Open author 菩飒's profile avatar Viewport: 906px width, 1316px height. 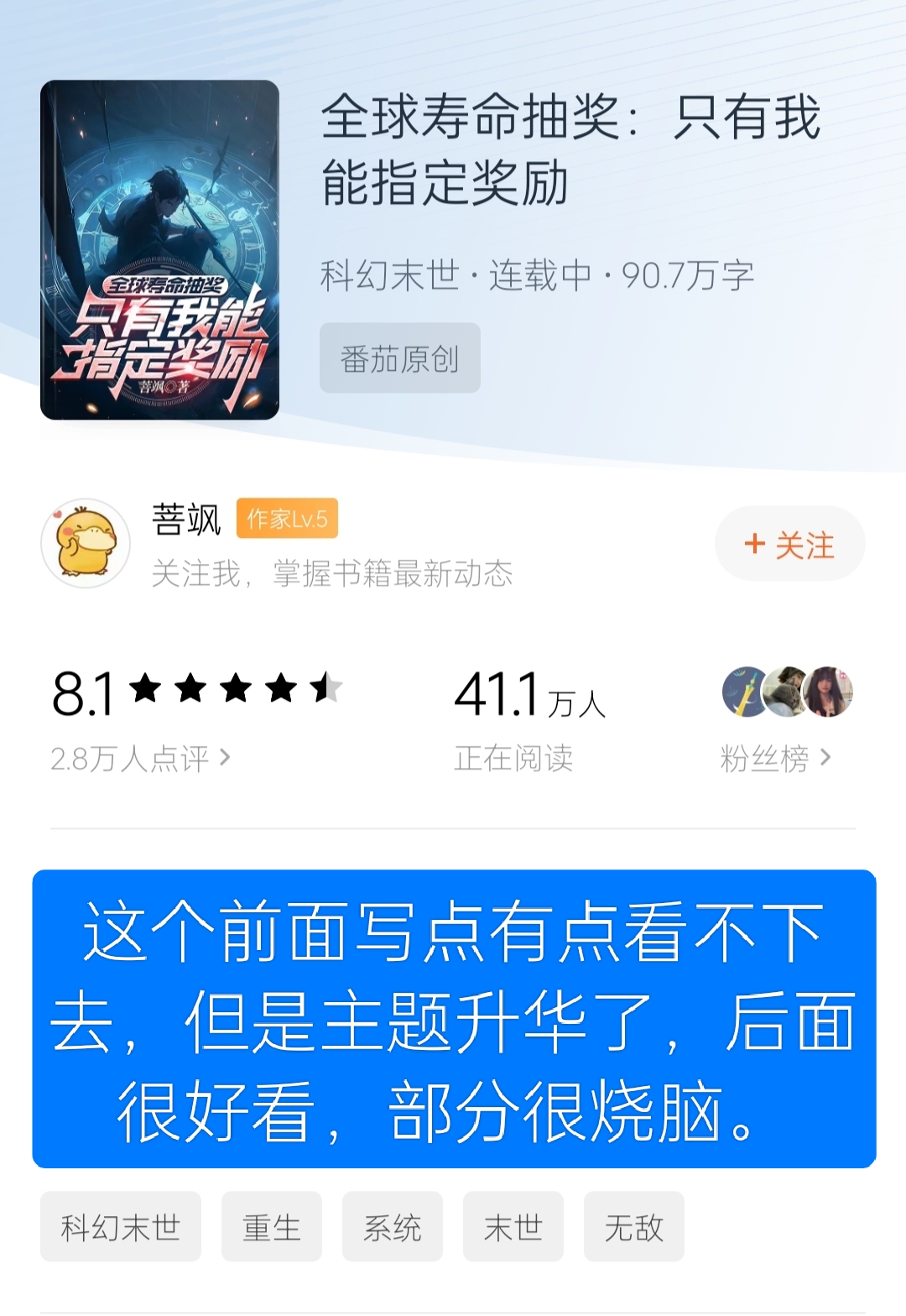86,544
